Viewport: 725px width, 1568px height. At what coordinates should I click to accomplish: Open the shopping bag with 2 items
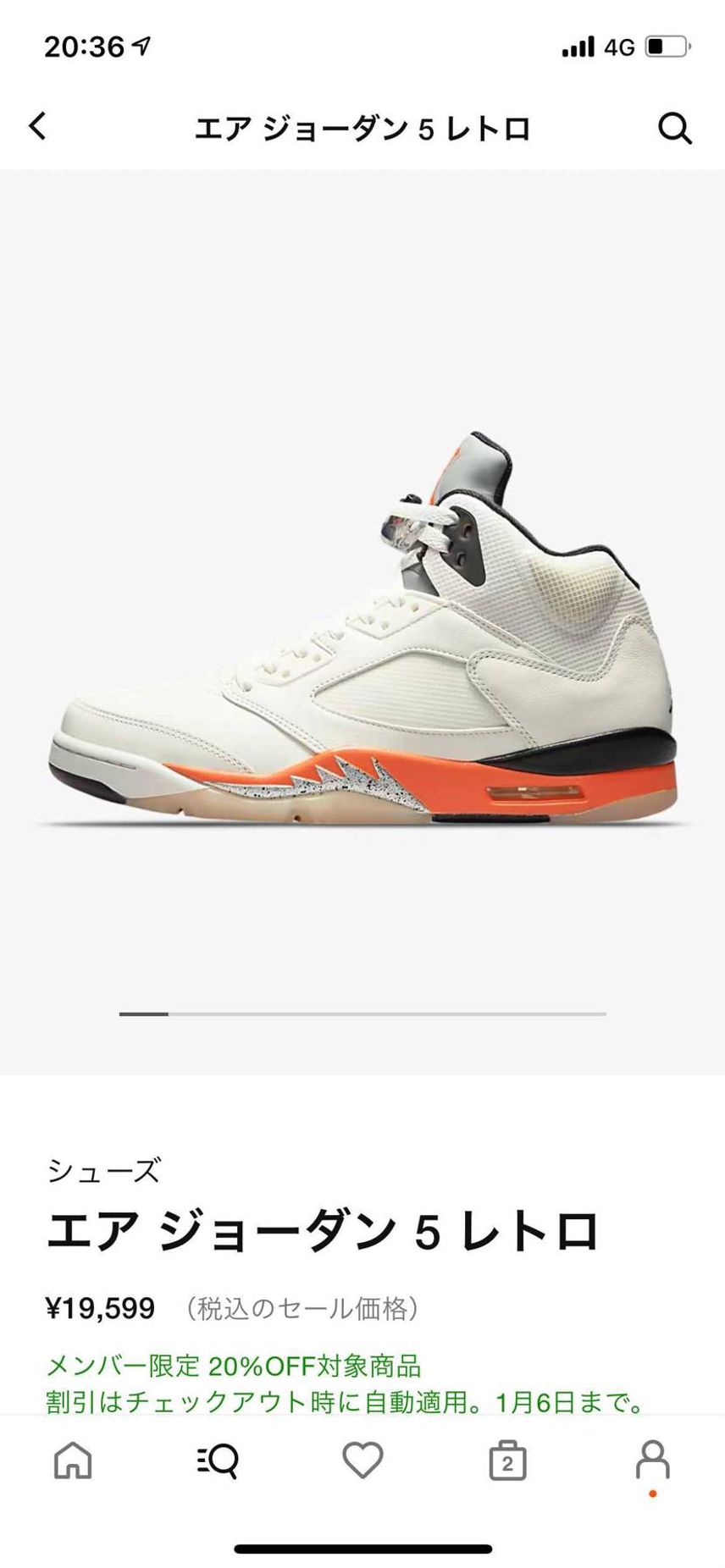click(507, 1460)
